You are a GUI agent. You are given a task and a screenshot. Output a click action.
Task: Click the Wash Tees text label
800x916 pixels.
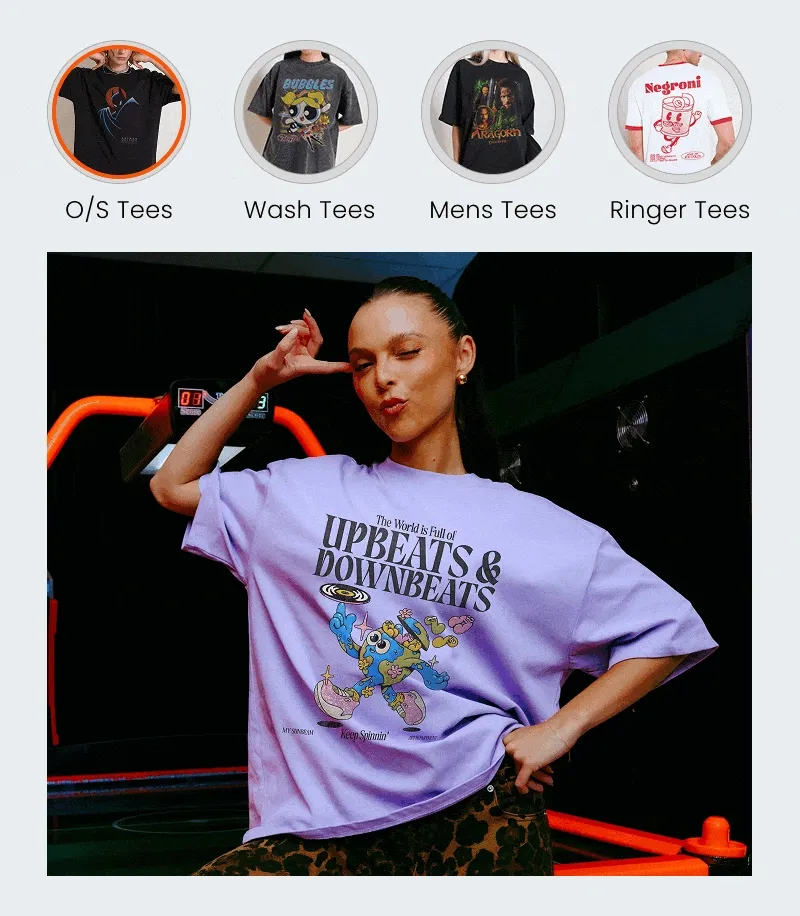(308, 210)
